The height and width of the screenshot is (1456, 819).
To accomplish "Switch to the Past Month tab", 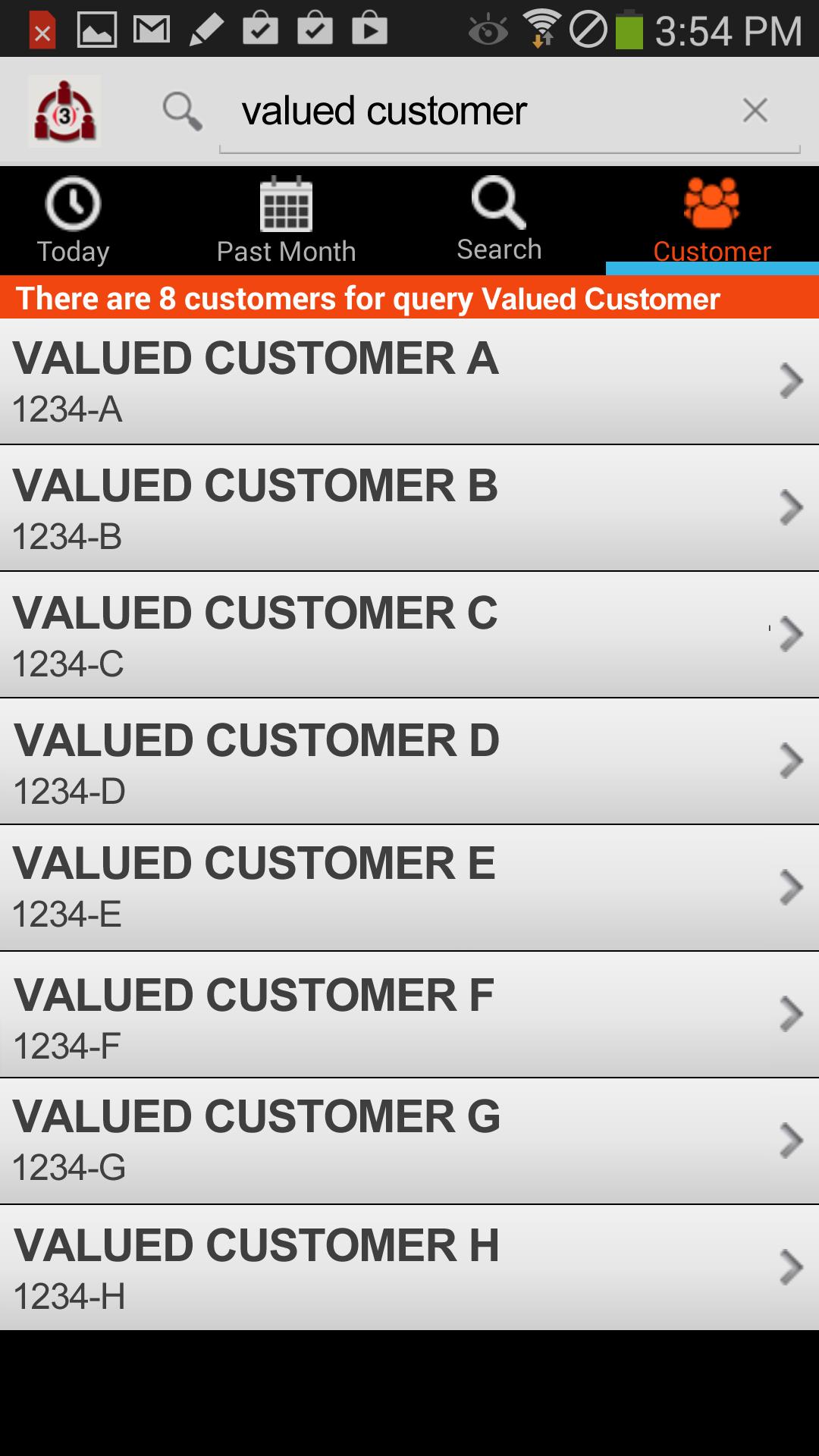I will [x=286, y=221].
